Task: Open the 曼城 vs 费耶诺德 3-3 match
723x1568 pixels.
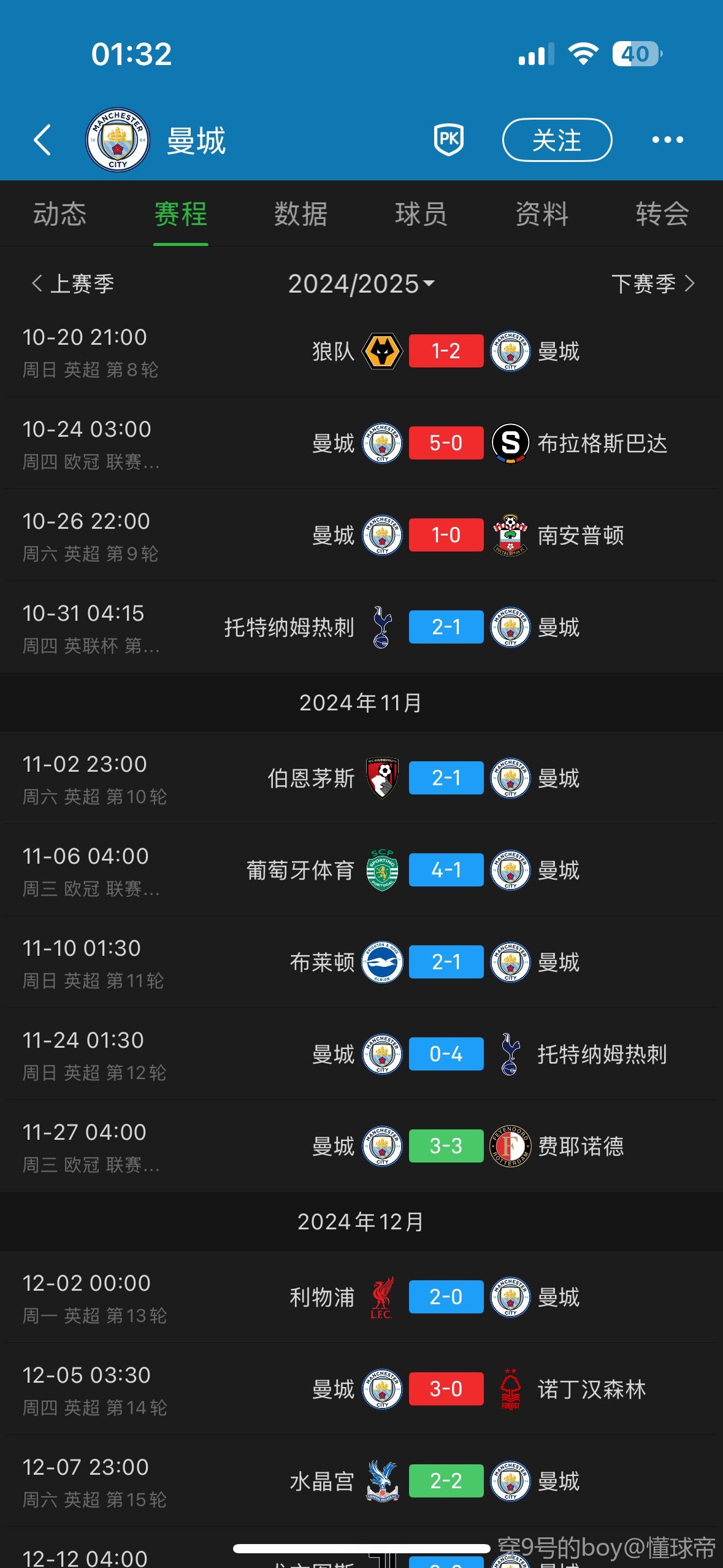Action: [x=446, y=1146]
